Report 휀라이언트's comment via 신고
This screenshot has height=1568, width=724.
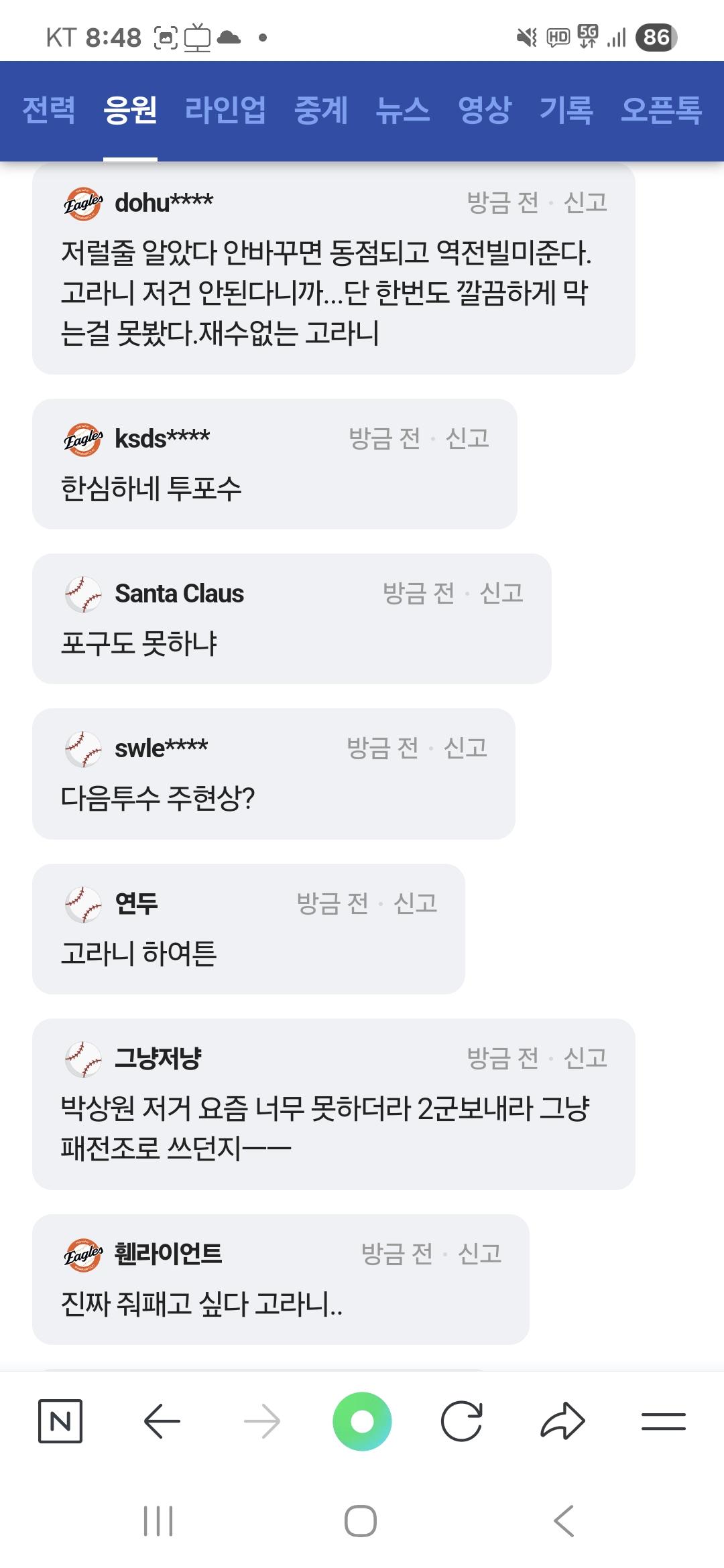[479, 1254]
